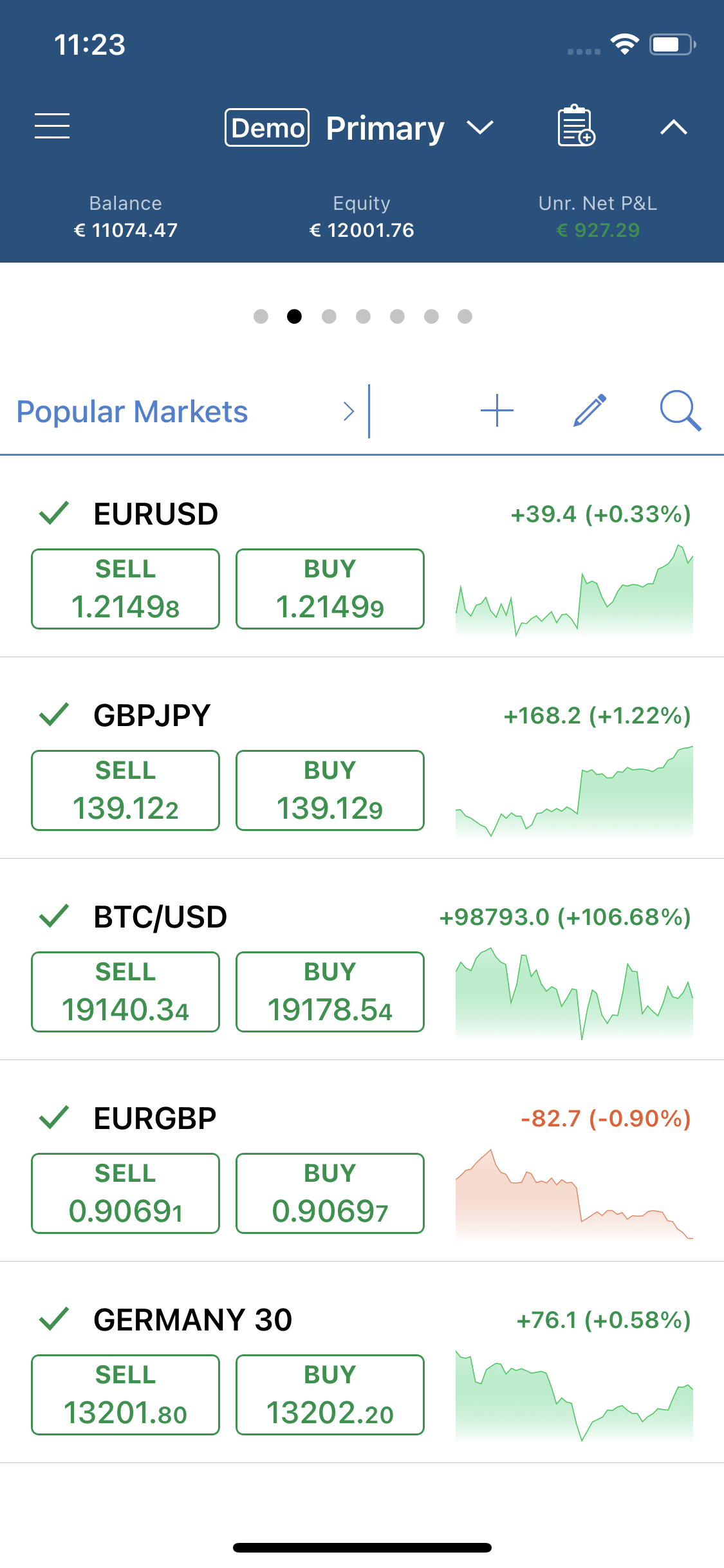
Task: Sell GERMANY 30 at 13201.80
Action: (x=125, y=1395)
